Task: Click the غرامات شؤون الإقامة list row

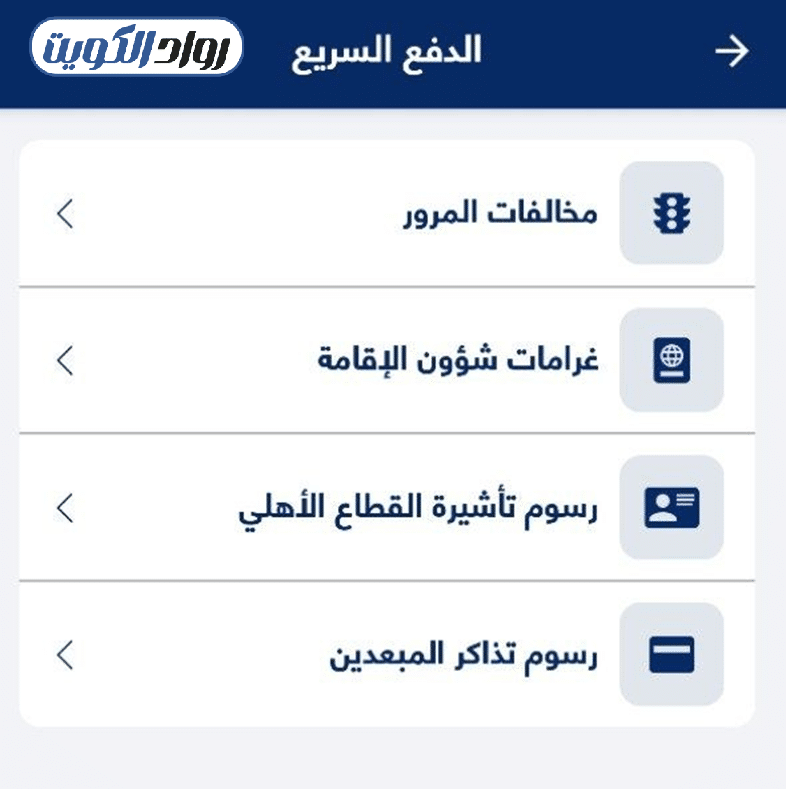Action: click(x=393, y=360)
